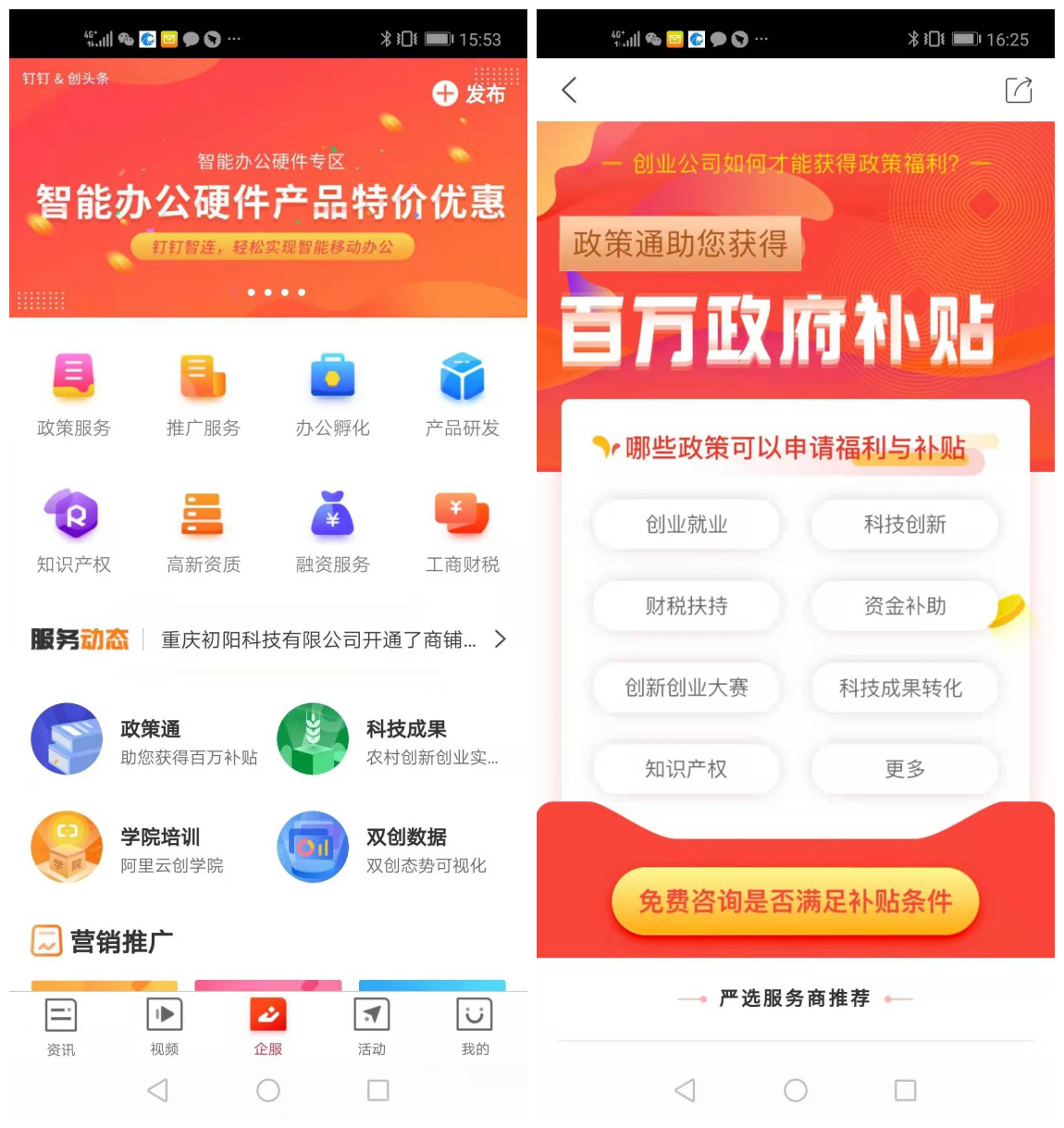
Task: Tap 免费咨询是否满足补贴条件 button
Action: click(795, 901)
